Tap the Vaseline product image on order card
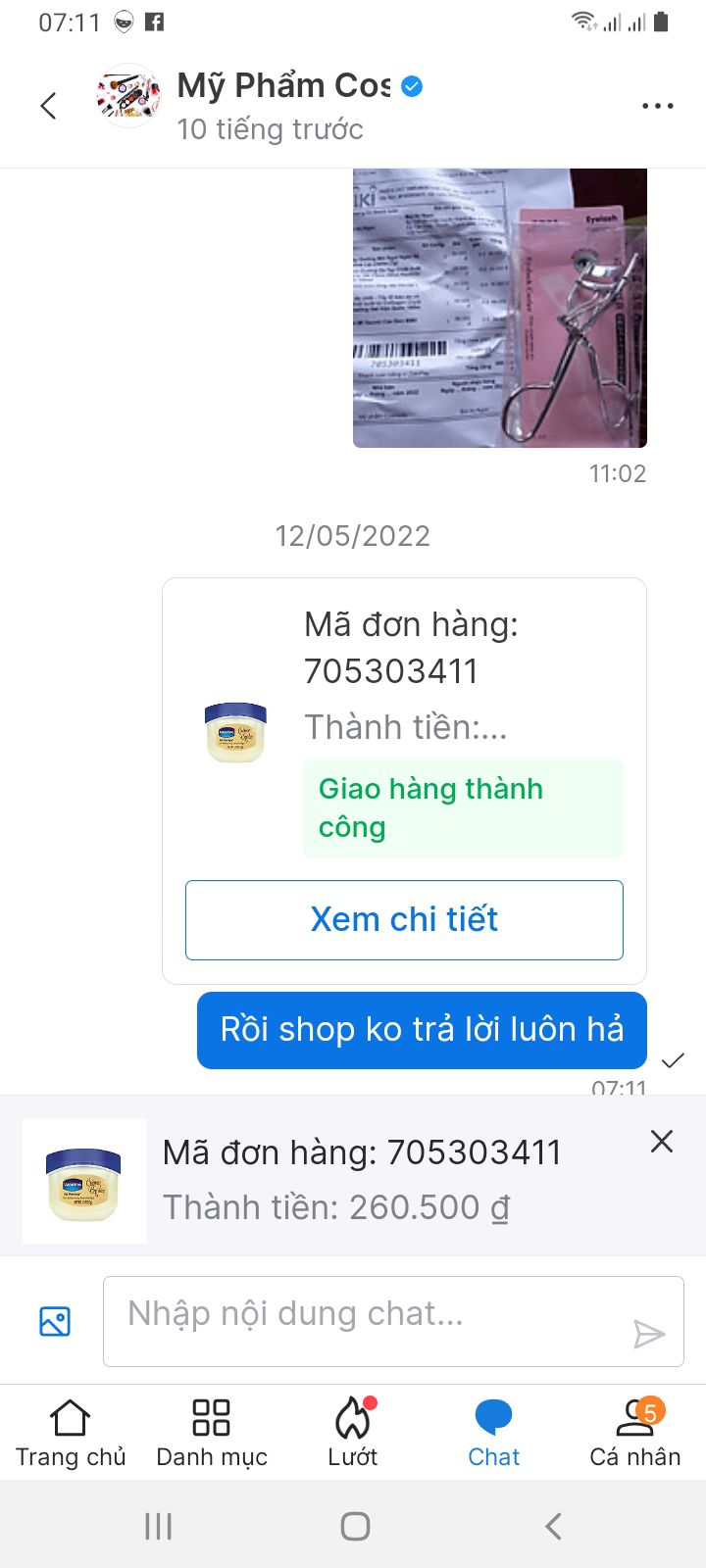706x1568 pixels. click(235, 732)
